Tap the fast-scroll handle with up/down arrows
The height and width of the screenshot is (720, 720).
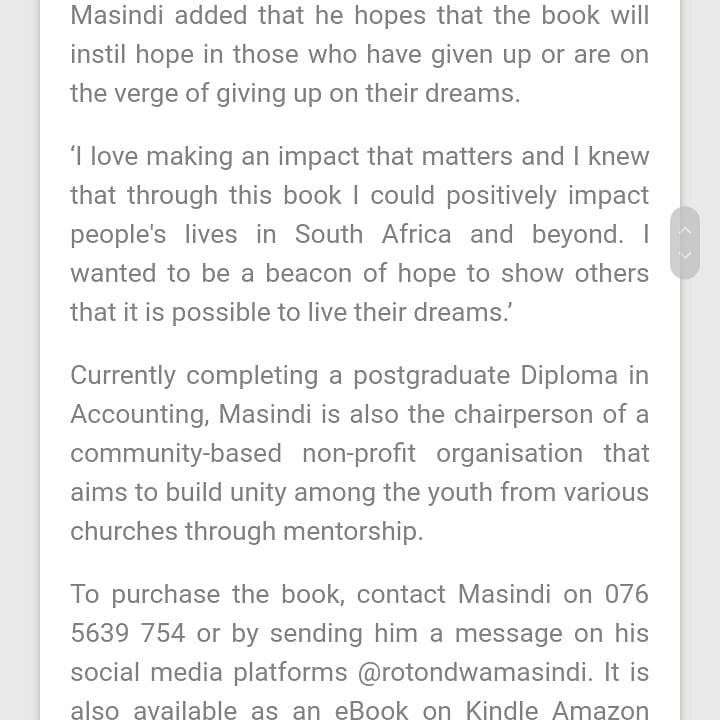tap(685, 243)
